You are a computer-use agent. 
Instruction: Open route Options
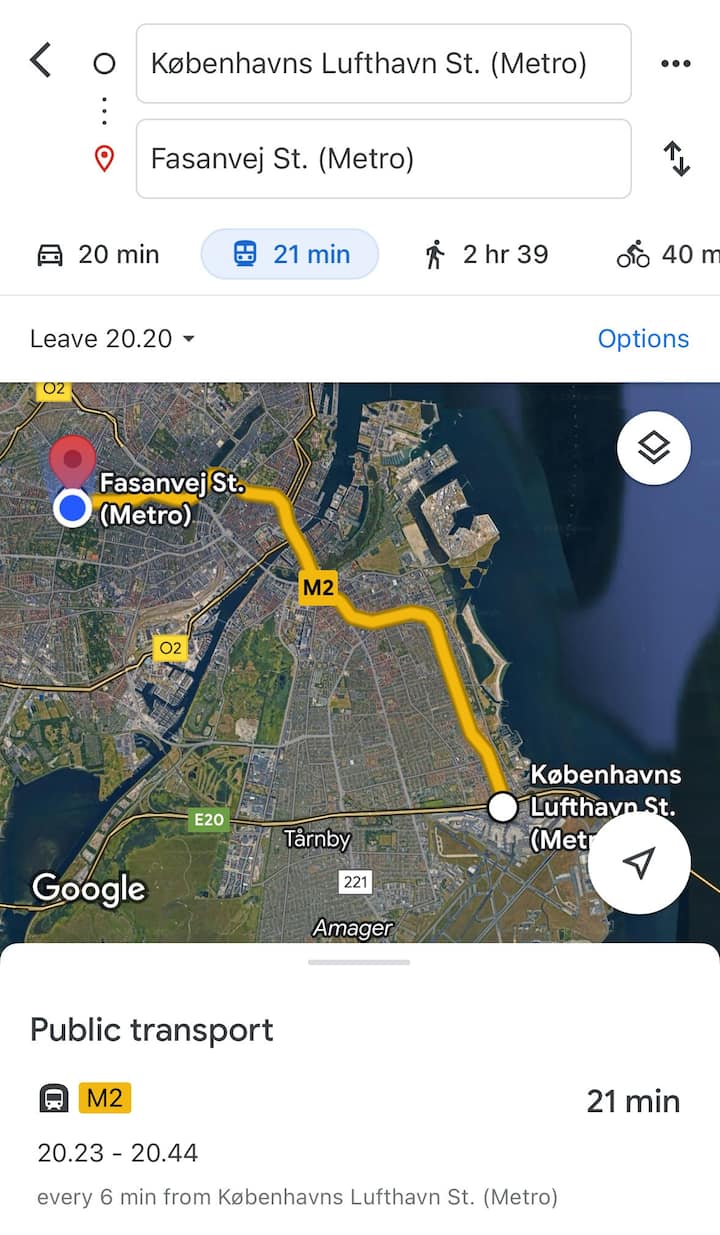pos(643,339)
